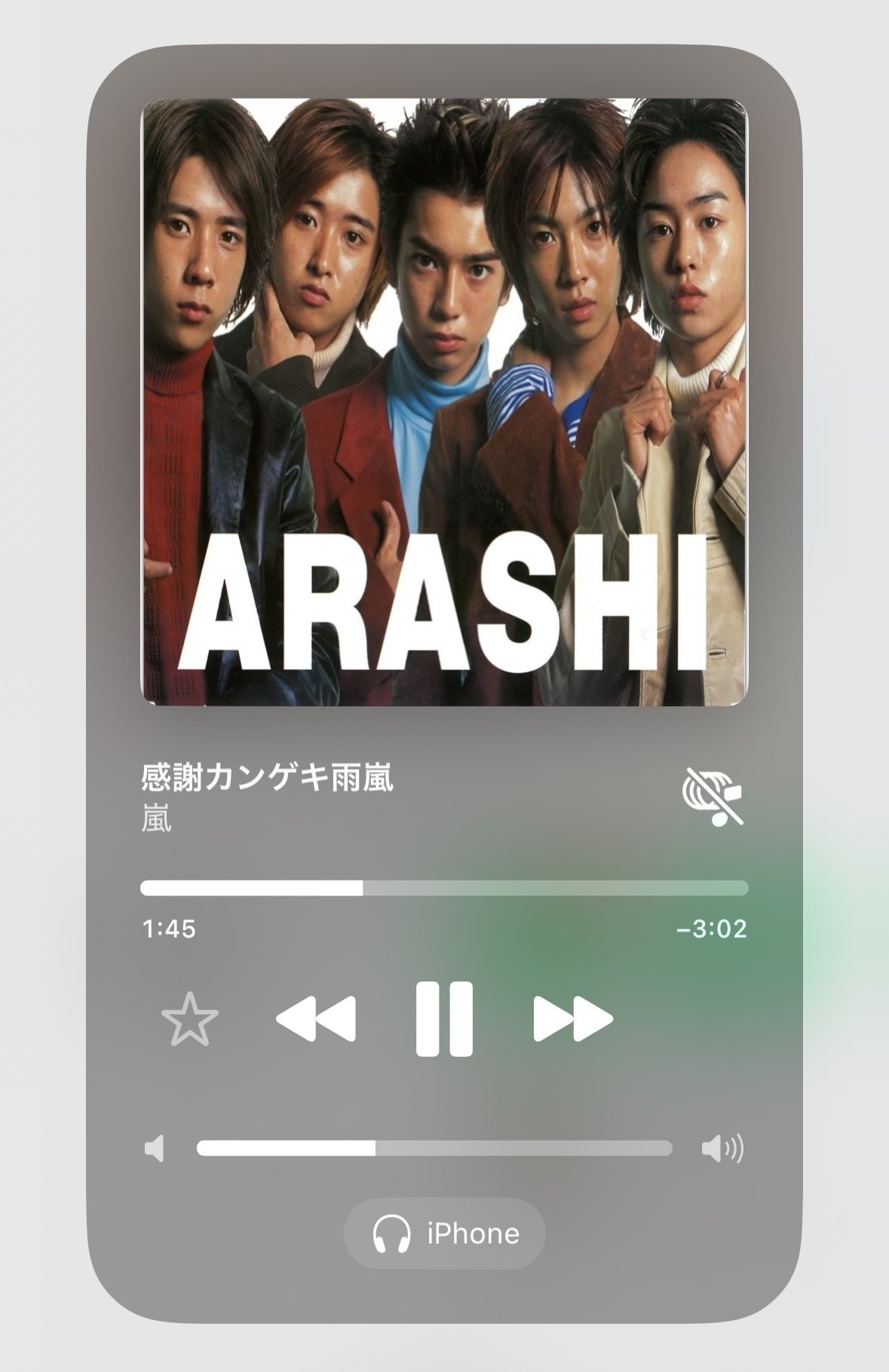Tap the ARASHI album artwork
The height and width of the screenshot is (1372, 889).
(444, 402)
